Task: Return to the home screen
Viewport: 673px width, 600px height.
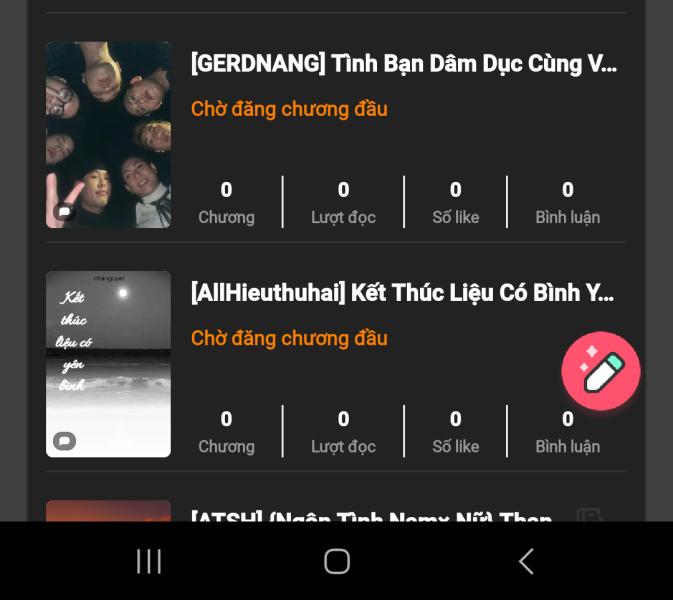Action: pos(337,562)
